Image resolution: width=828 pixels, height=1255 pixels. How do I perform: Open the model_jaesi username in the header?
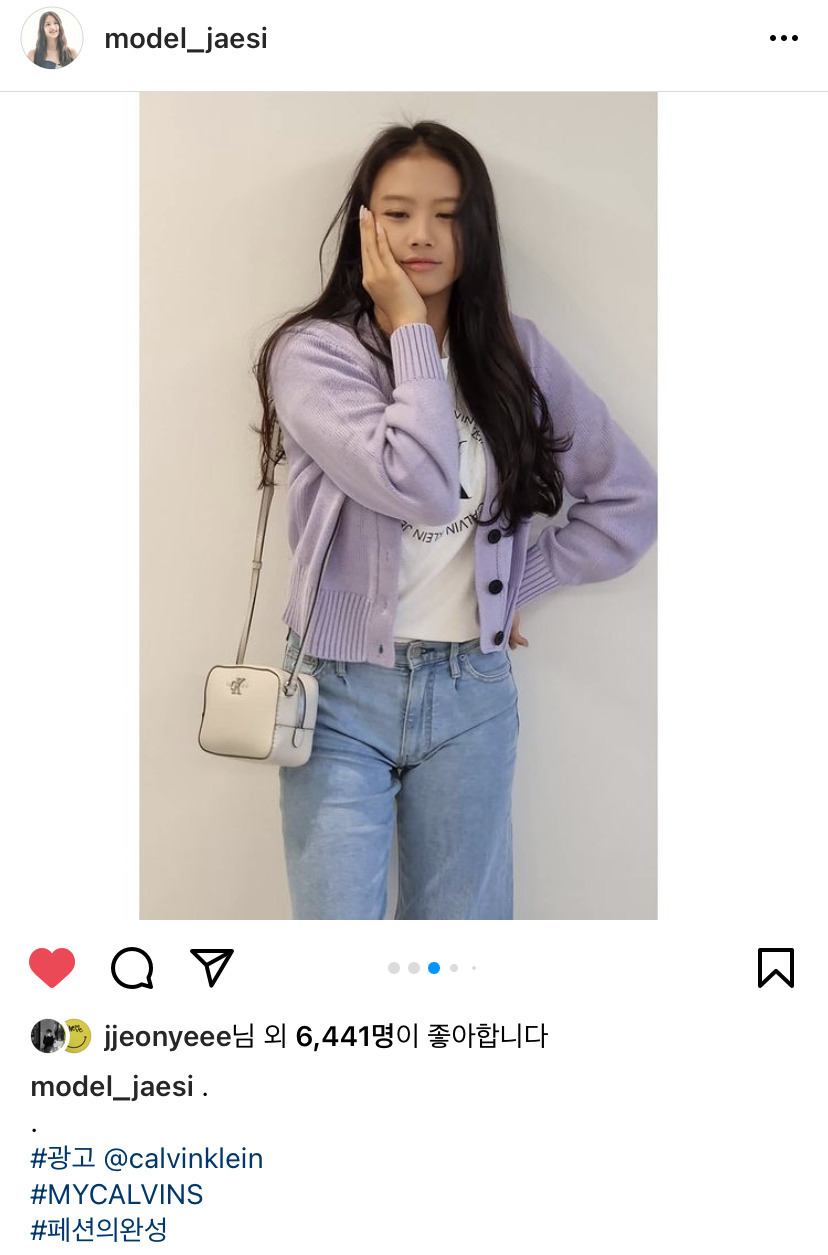click(186, 39)
